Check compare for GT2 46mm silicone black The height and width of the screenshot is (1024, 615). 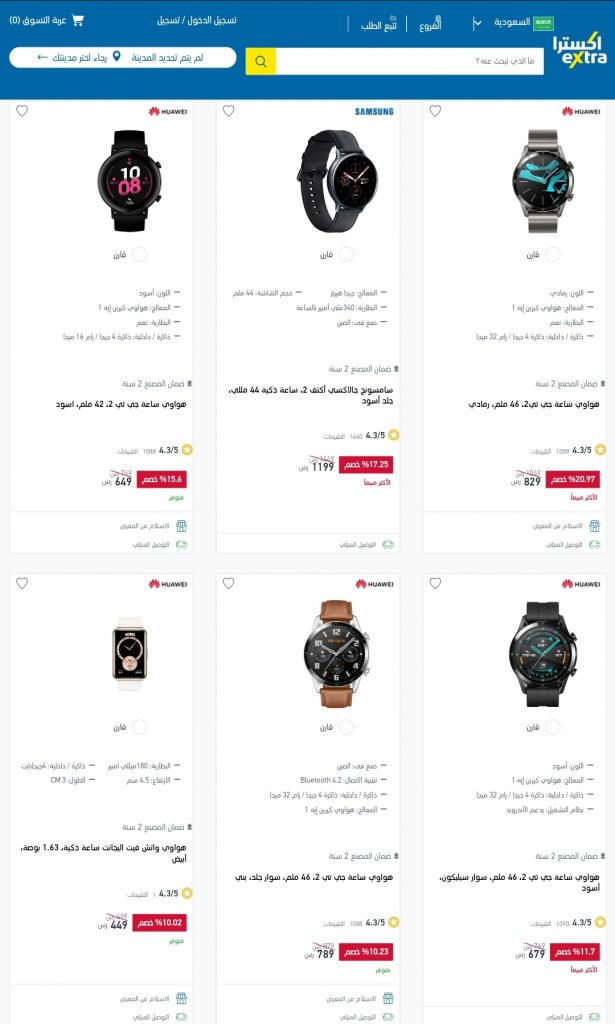[553, 727]
